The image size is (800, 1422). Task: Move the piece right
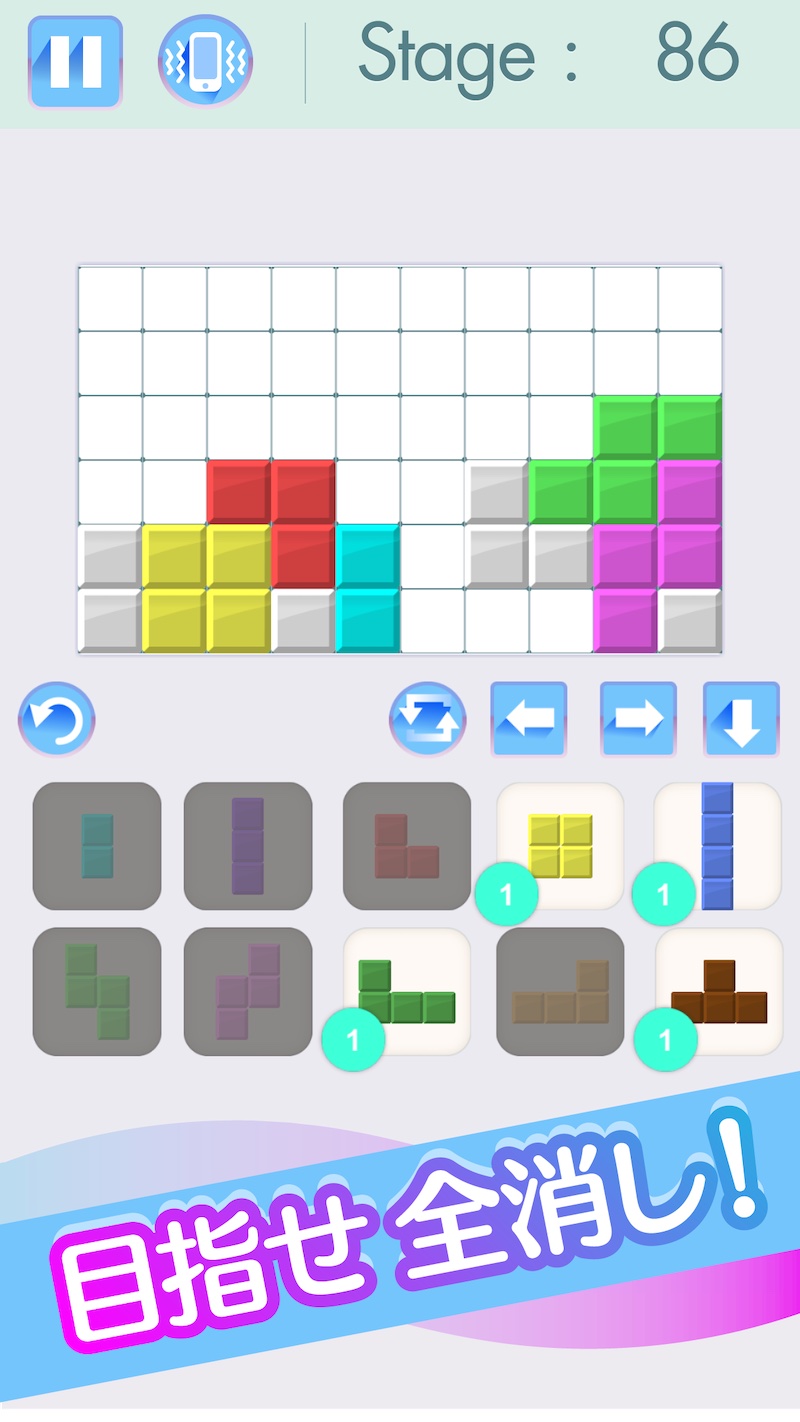click(x=638, y=719)
